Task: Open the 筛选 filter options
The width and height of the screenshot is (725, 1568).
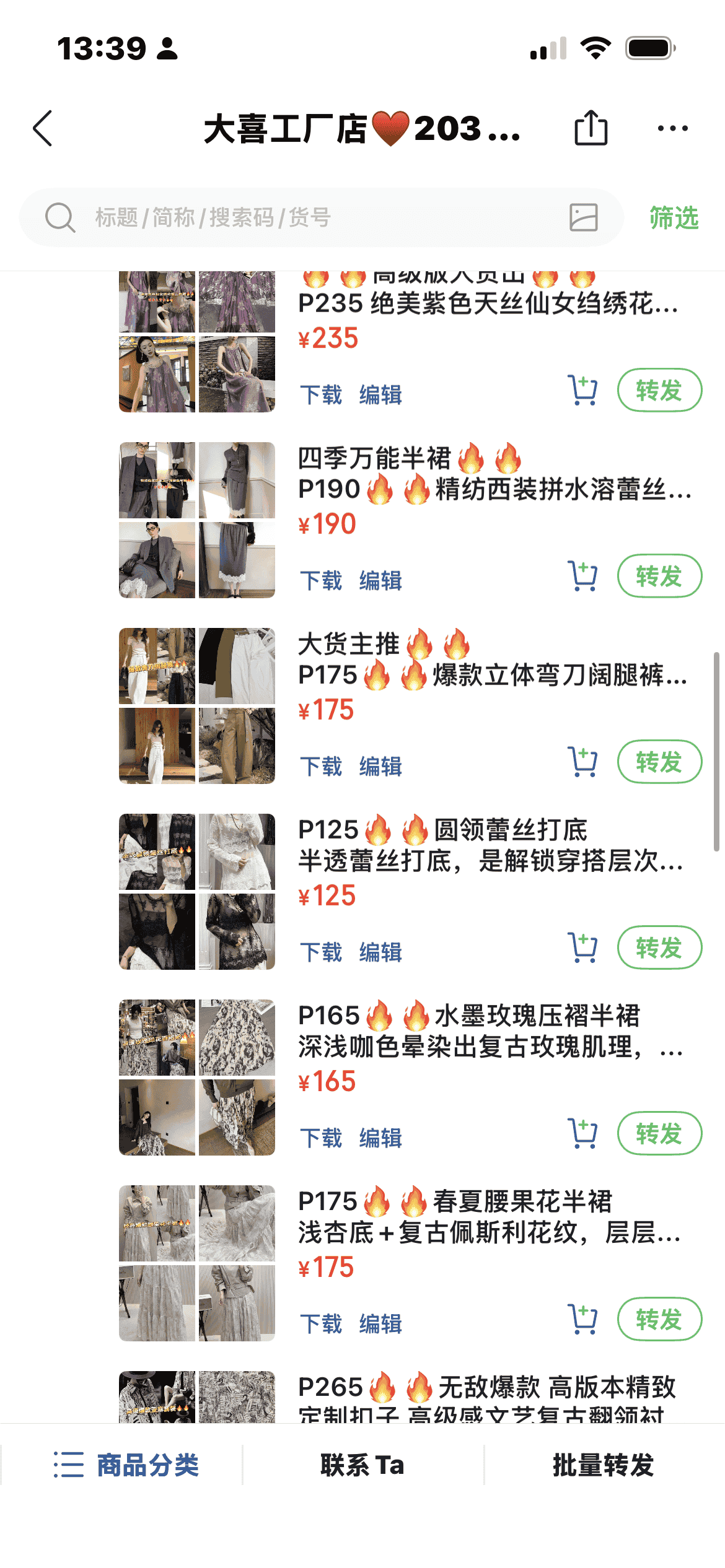Action: tap(674, 218)
